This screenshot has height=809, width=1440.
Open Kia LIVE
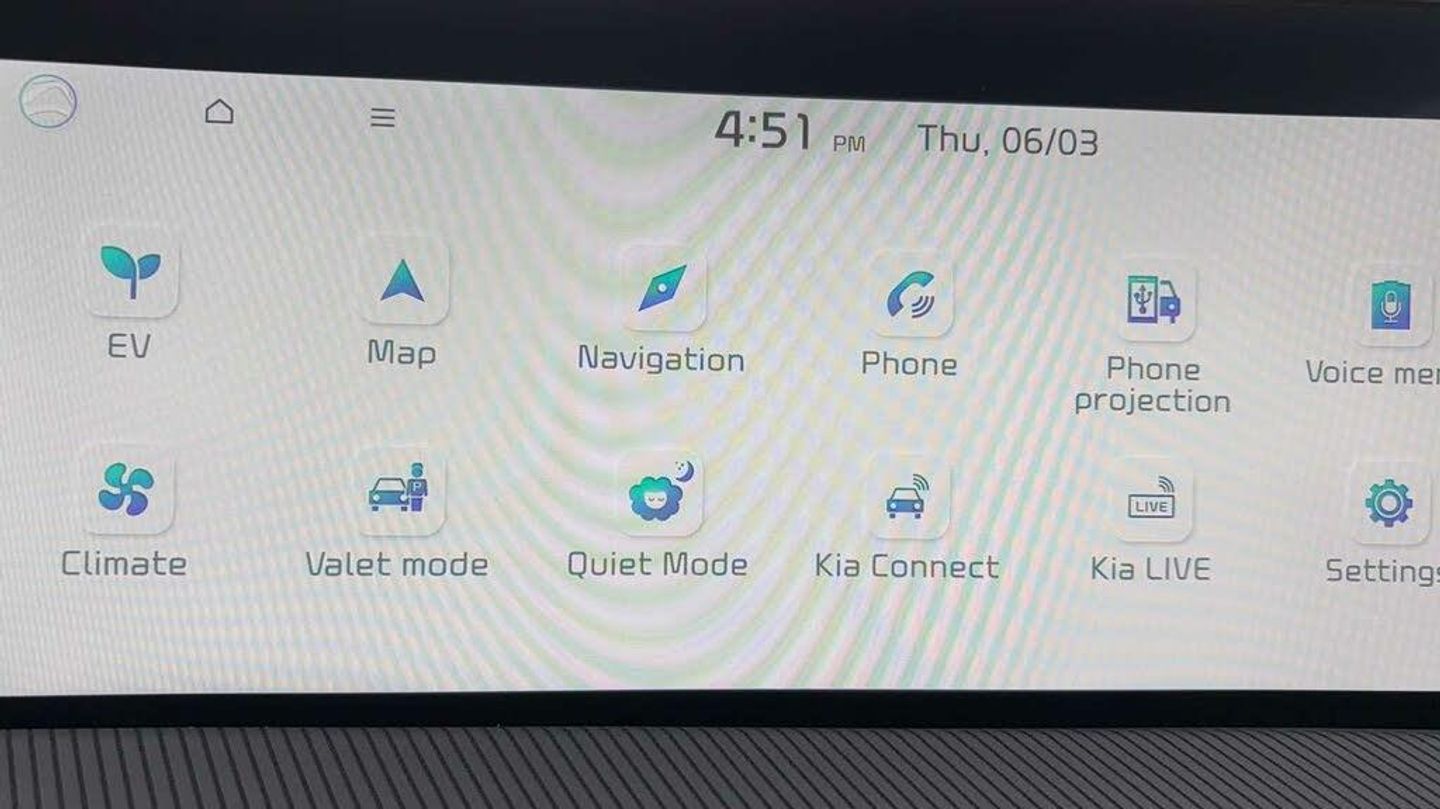[1151, 499]
